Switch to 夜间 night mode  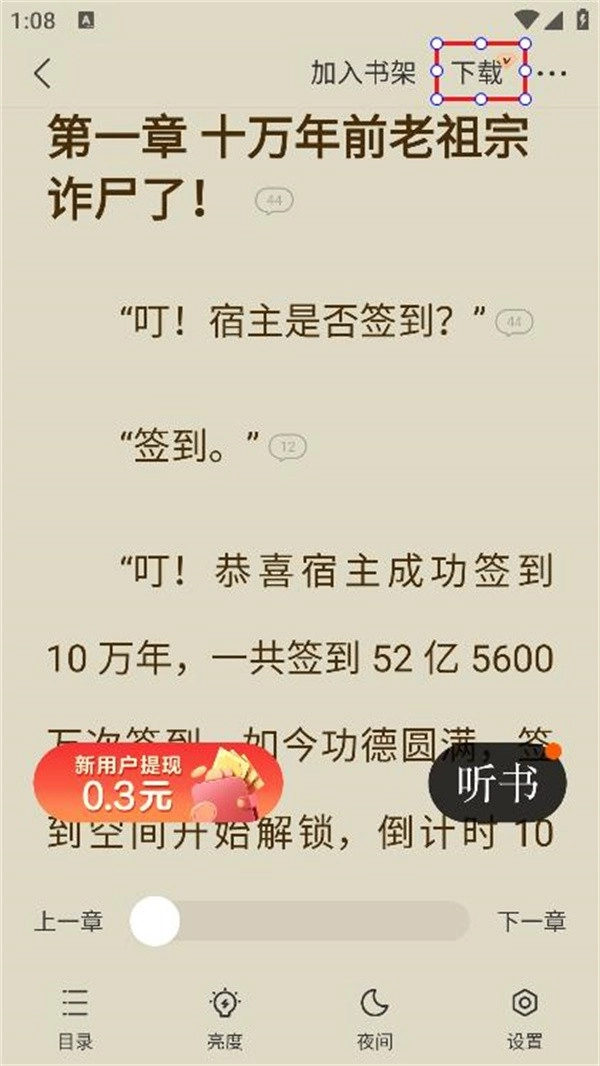(x=374, y=1017)
